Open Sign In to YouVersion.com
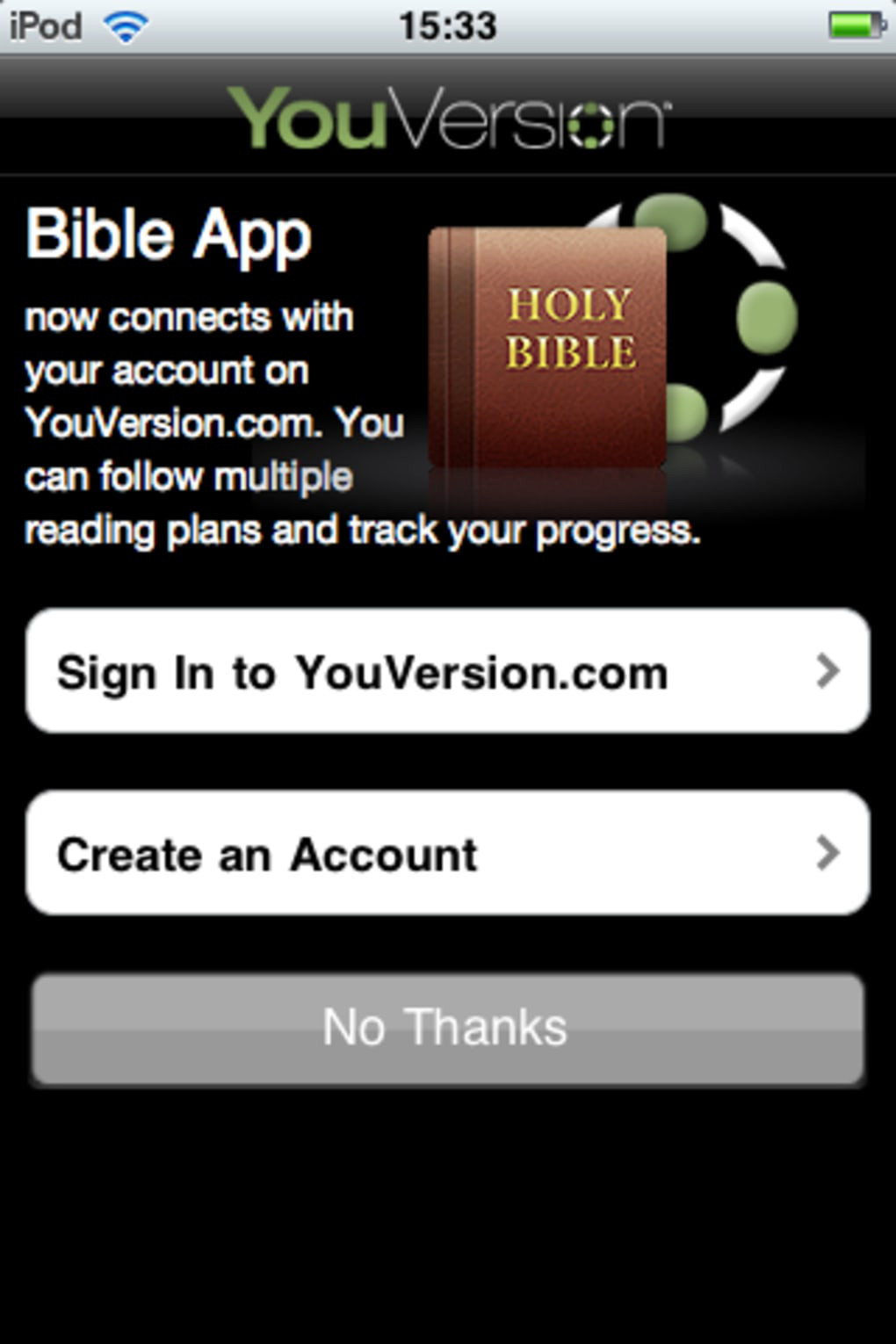896x1344 pixels. [x=448, y=672]
